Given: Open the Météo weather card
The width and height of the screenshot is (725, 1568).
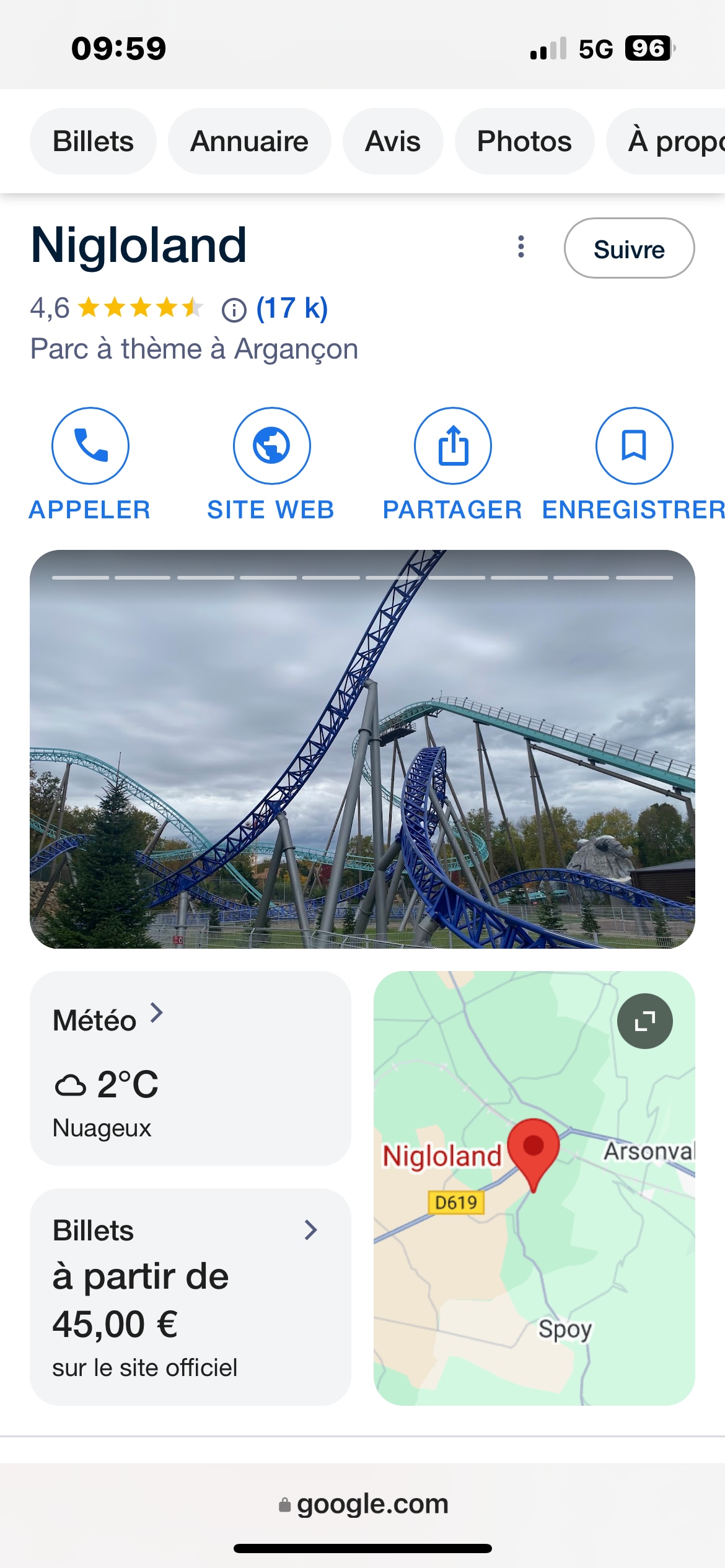Looking at the screenshot, I should coord(190,1068).
